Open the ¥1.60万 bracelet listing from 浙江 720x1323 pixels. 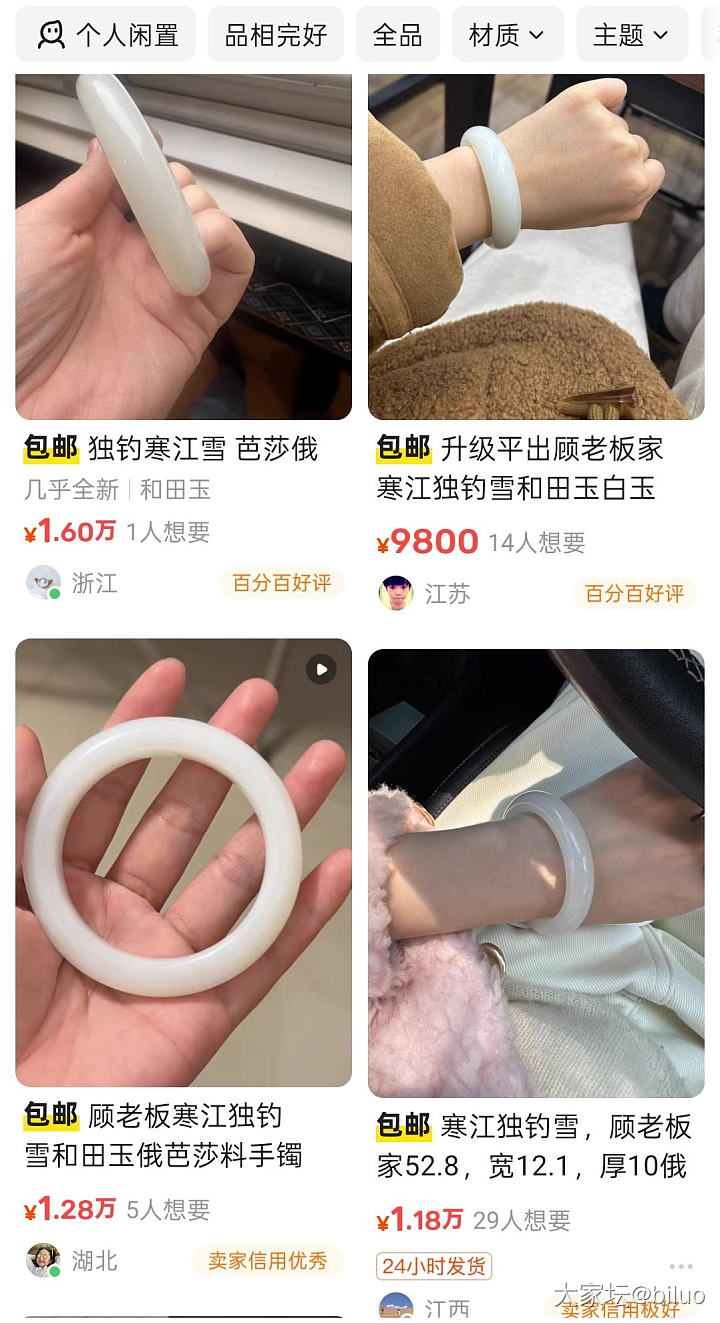tap(183, 250)
